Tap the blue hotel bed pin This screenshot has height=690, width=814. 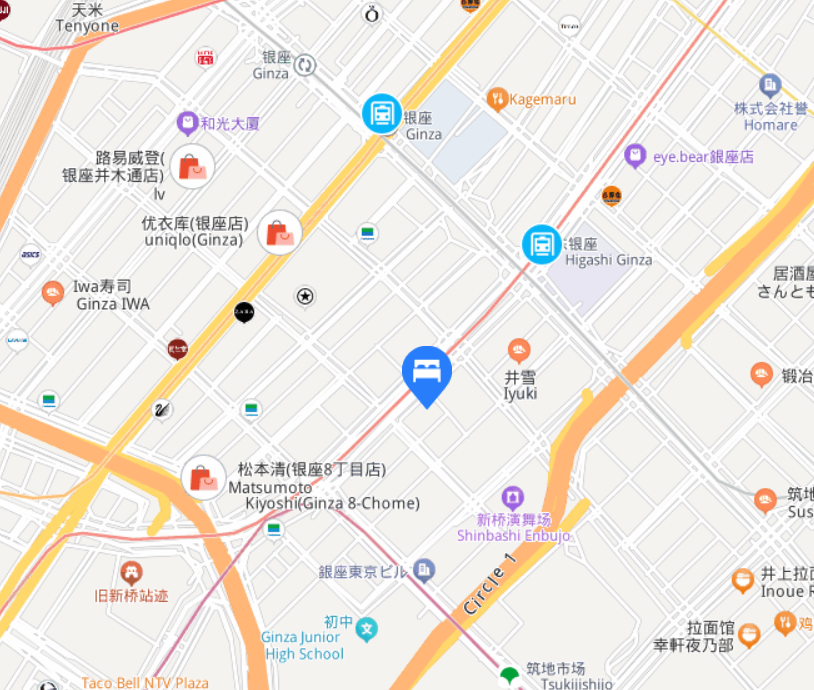427,372
